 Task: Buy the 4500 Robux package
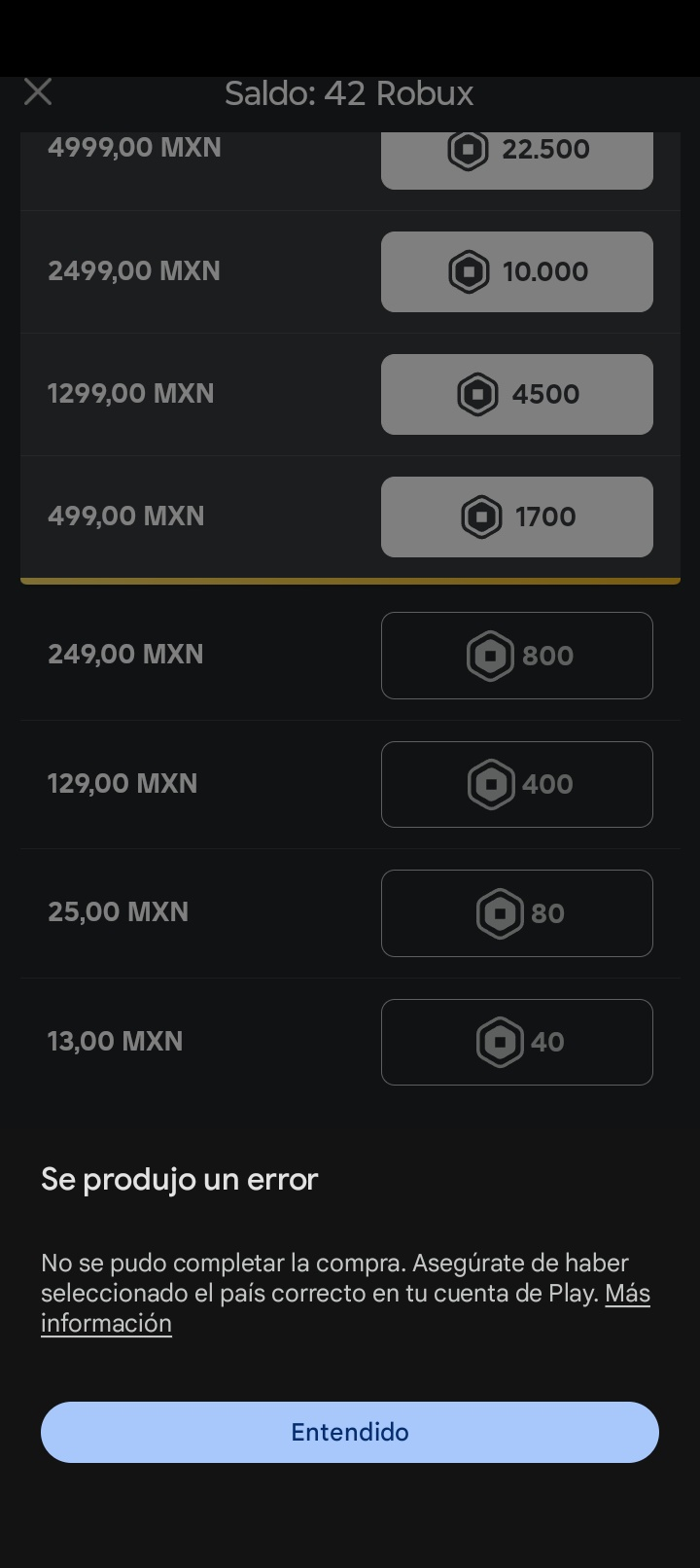tap(516, 394)
